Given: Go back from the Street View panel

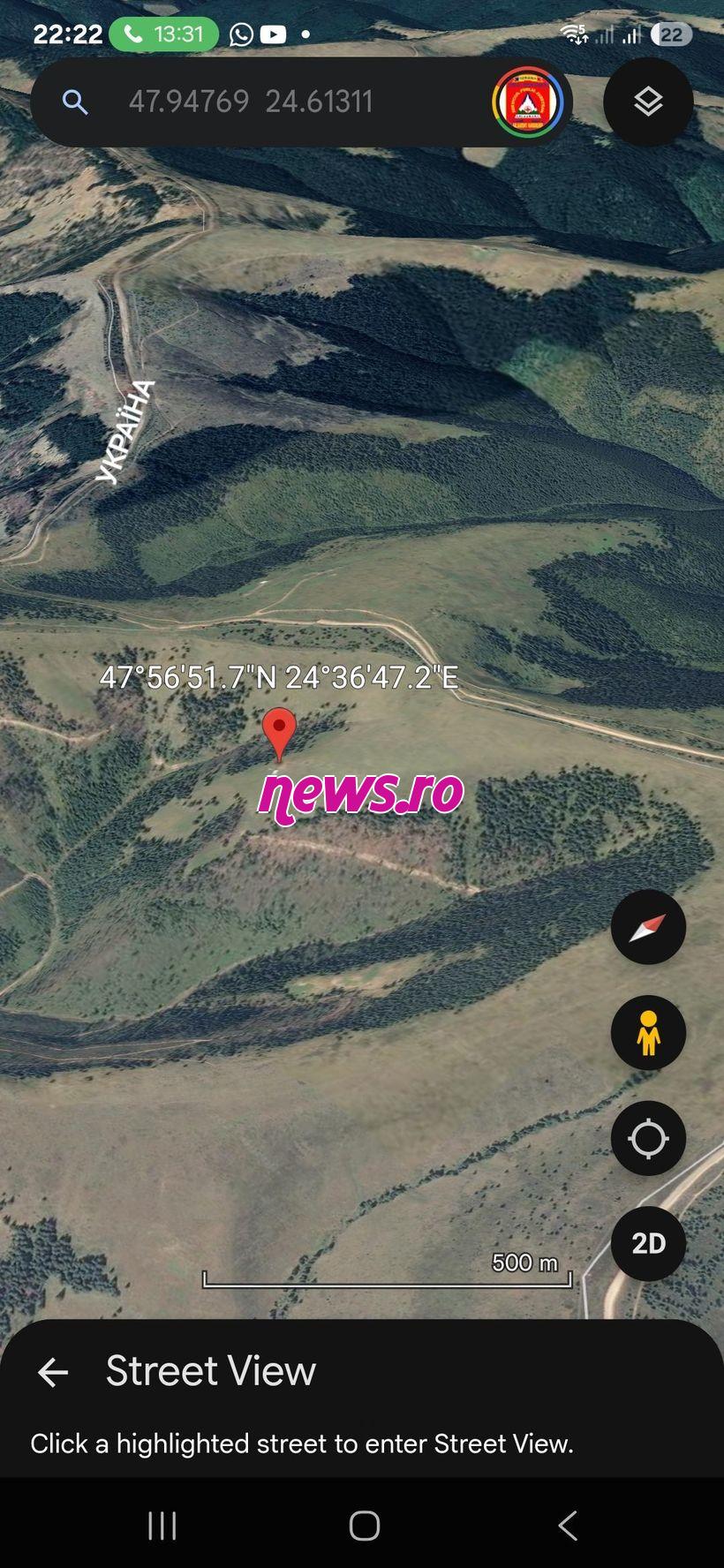Looking at the screenshot, I should point(53,1371).
